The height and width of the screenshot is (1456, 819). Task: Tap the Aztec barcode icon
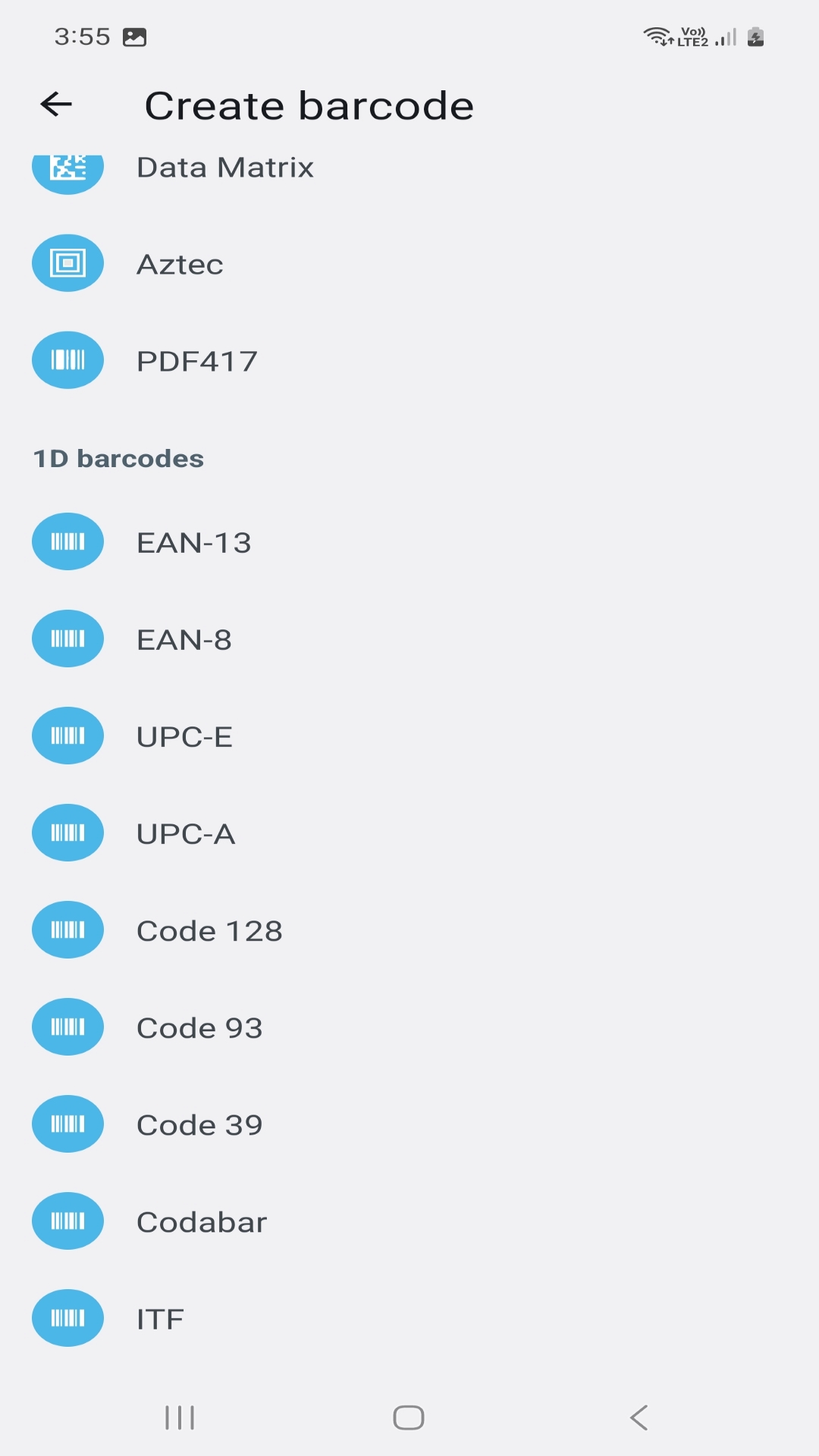tap(67, 263)
